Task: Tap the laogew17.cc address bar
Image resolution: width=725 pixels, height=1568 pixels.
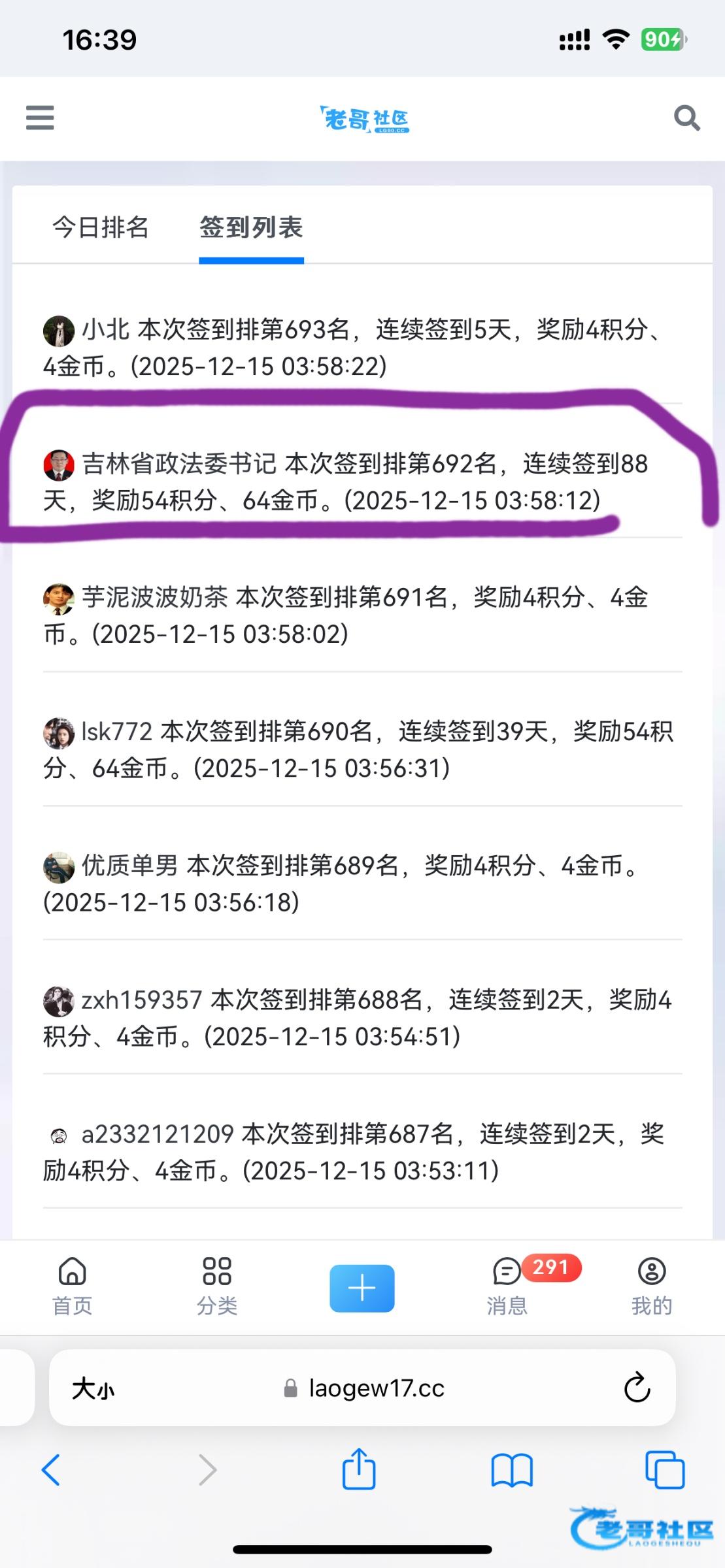Action: [376, 1388]
